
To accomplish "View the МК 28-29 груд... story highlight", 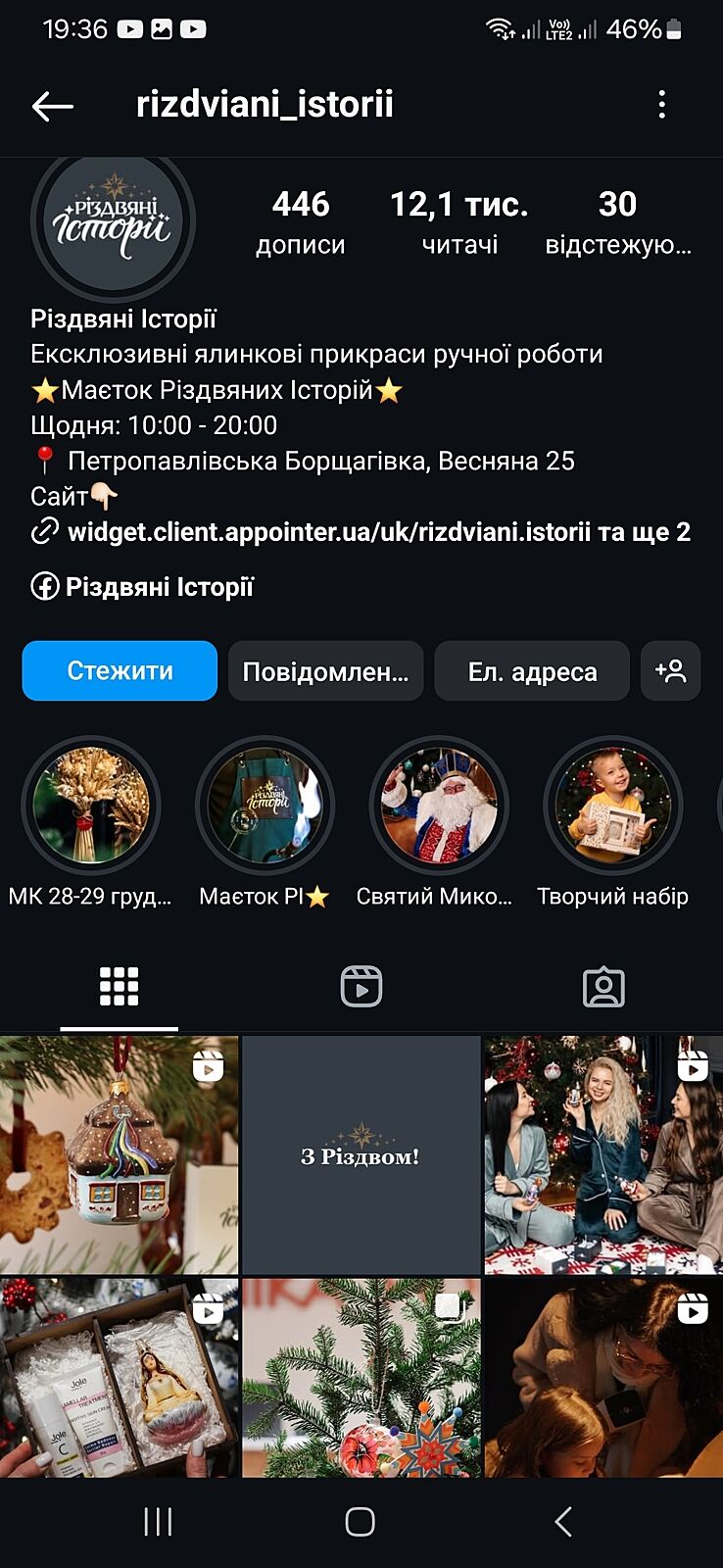I will [x=91, y=807].
